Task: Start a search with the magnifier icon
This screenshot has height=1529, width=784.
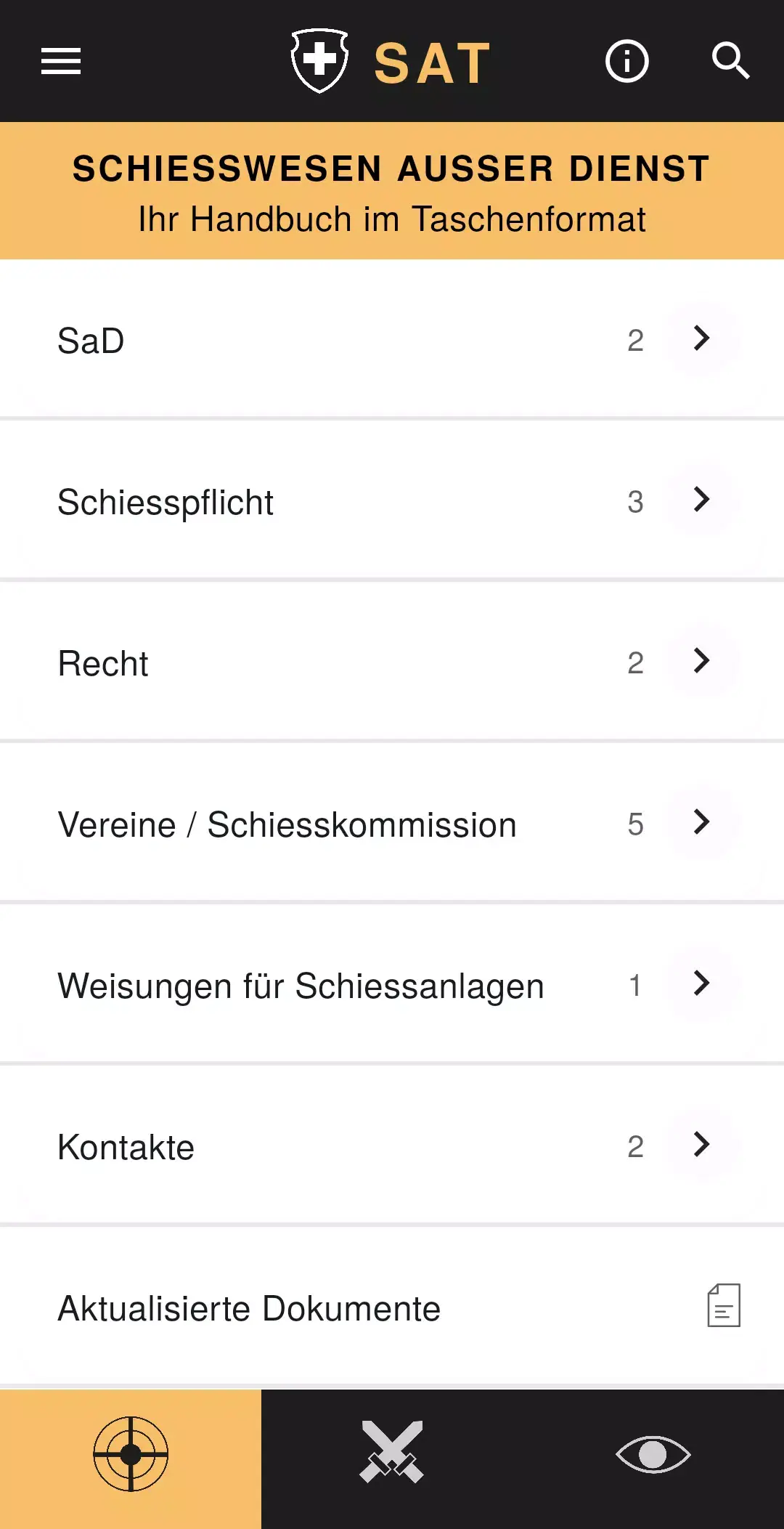Action: (x=732, y=62)
